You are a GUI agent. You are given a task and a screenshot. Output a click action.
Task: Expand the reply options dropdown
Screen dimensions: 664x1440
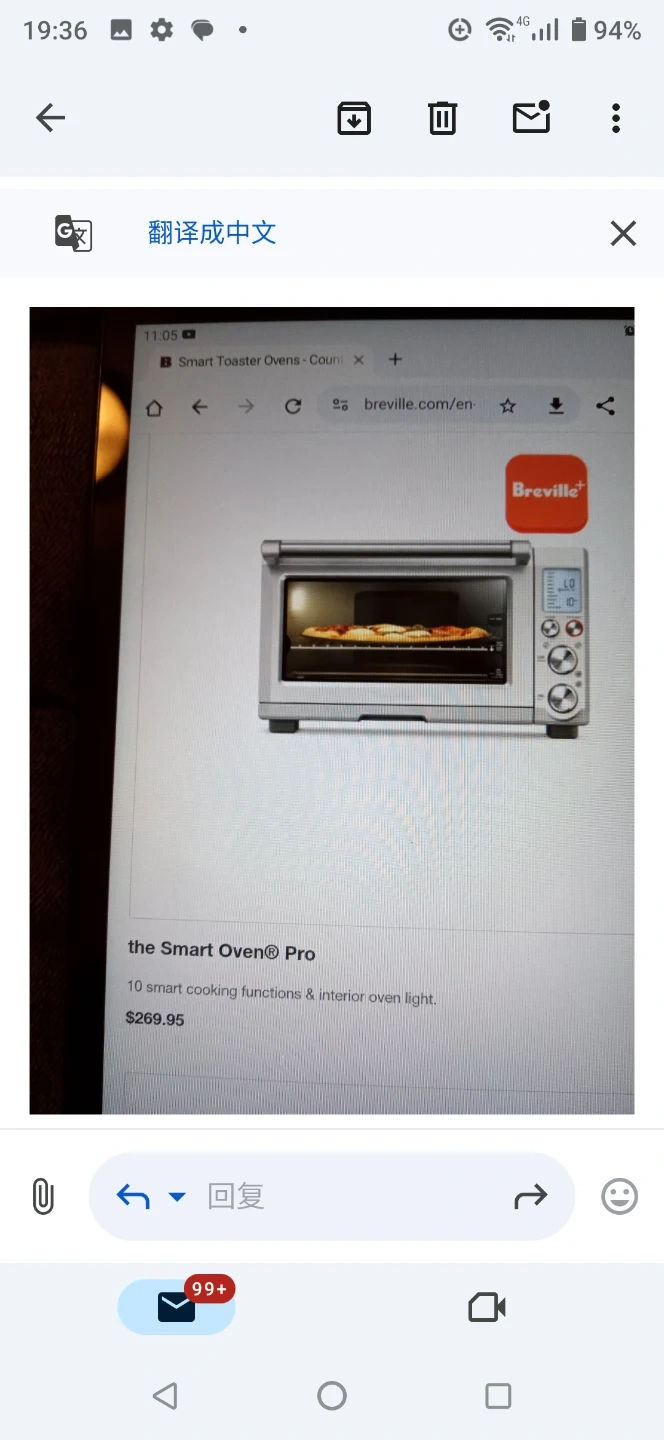(177, 1196)
